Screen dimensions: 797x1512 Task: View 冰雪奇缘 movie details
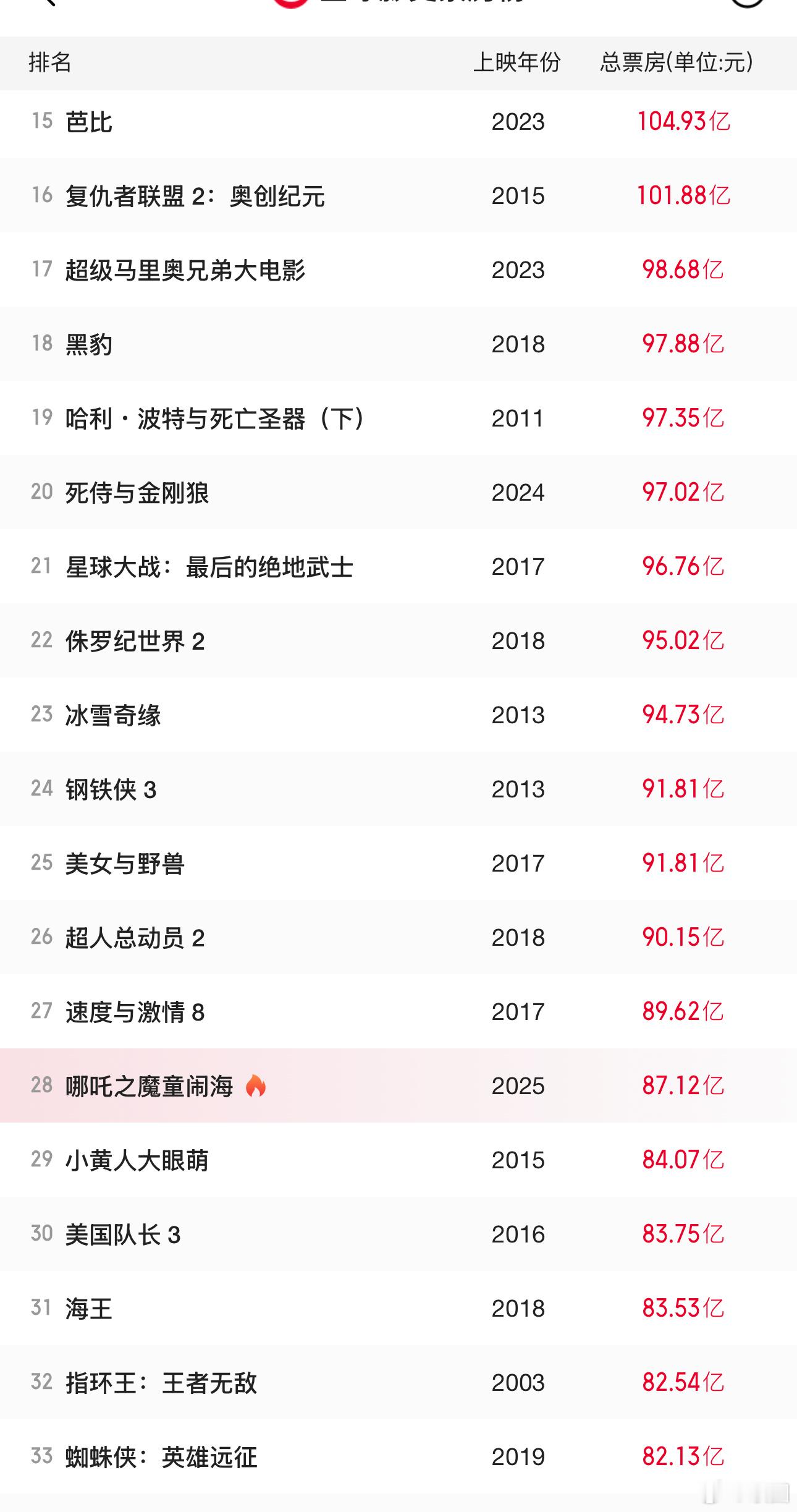click(x=399, y=715)
